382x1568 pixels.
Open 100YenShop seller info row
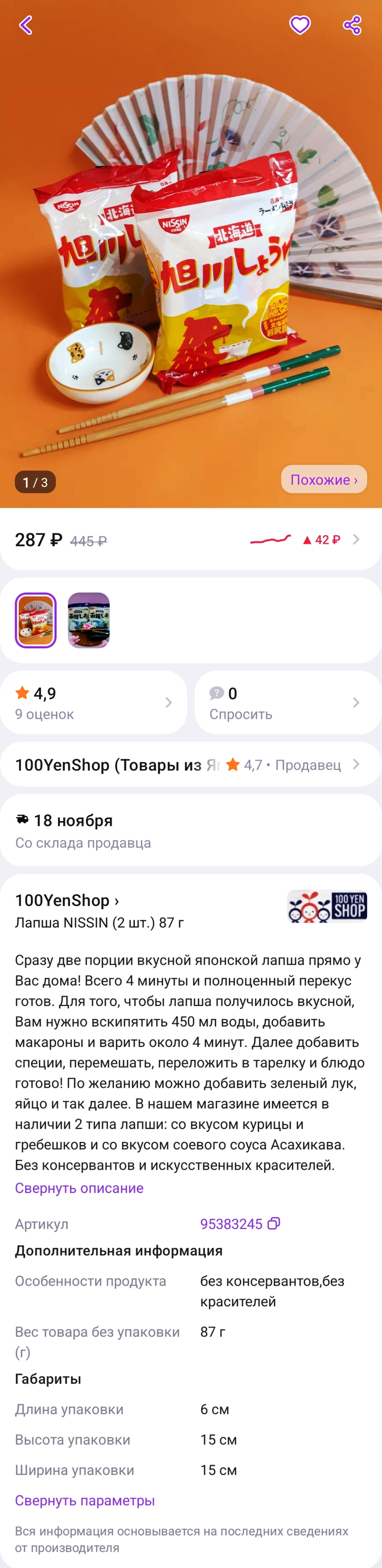click(x=190, y=764)
